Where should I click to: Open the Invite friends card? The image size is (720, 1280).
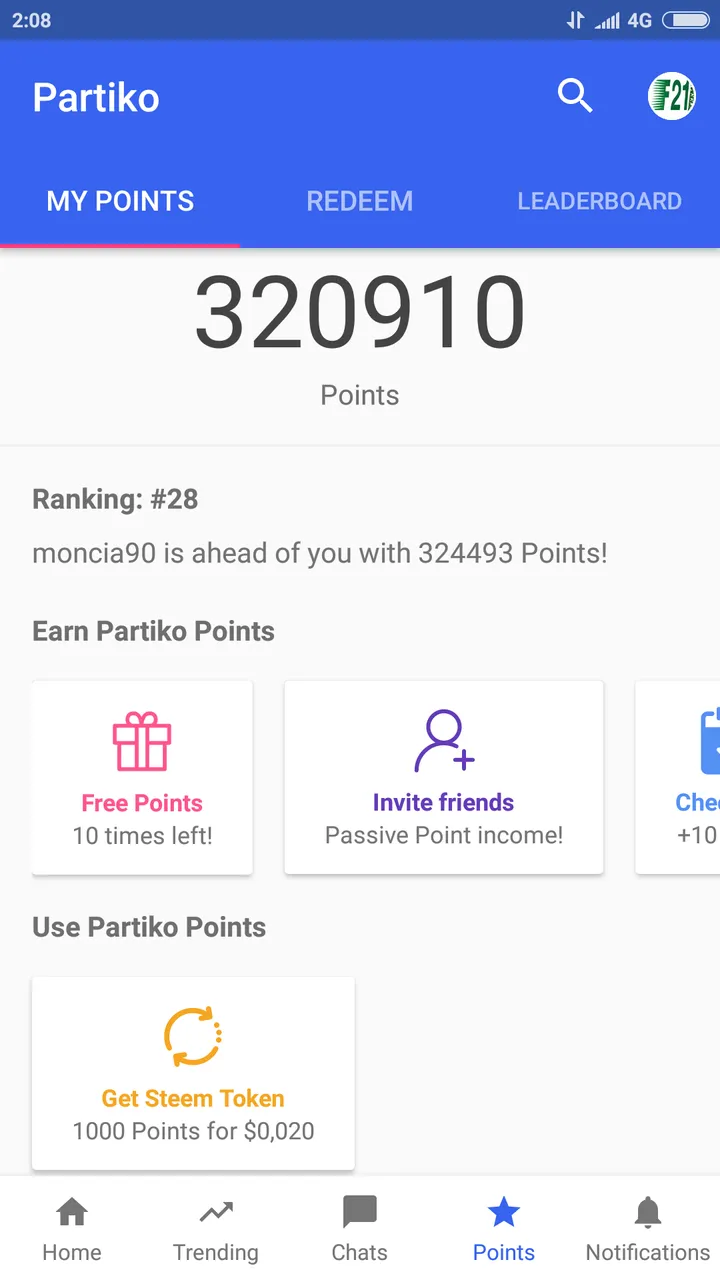point(444,778)
